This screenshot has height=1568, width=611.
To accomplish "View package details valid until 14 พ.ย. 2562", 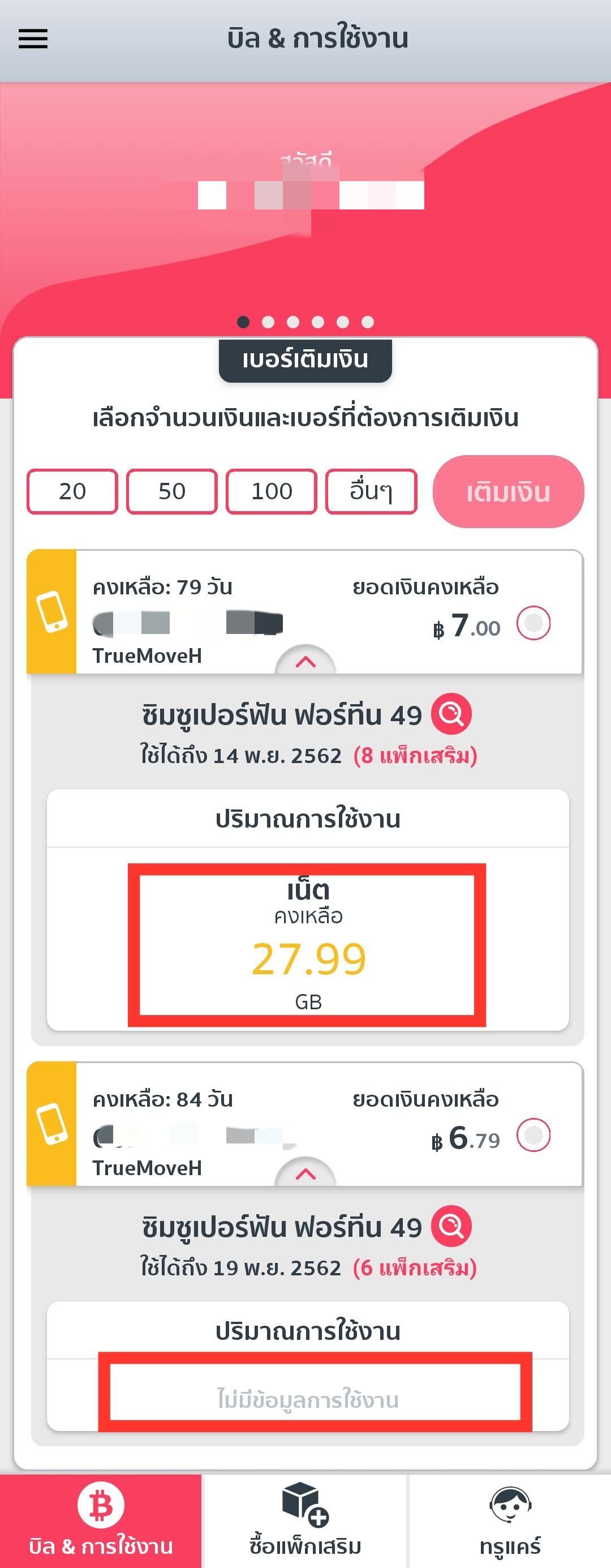I will (x=451, y=713).
